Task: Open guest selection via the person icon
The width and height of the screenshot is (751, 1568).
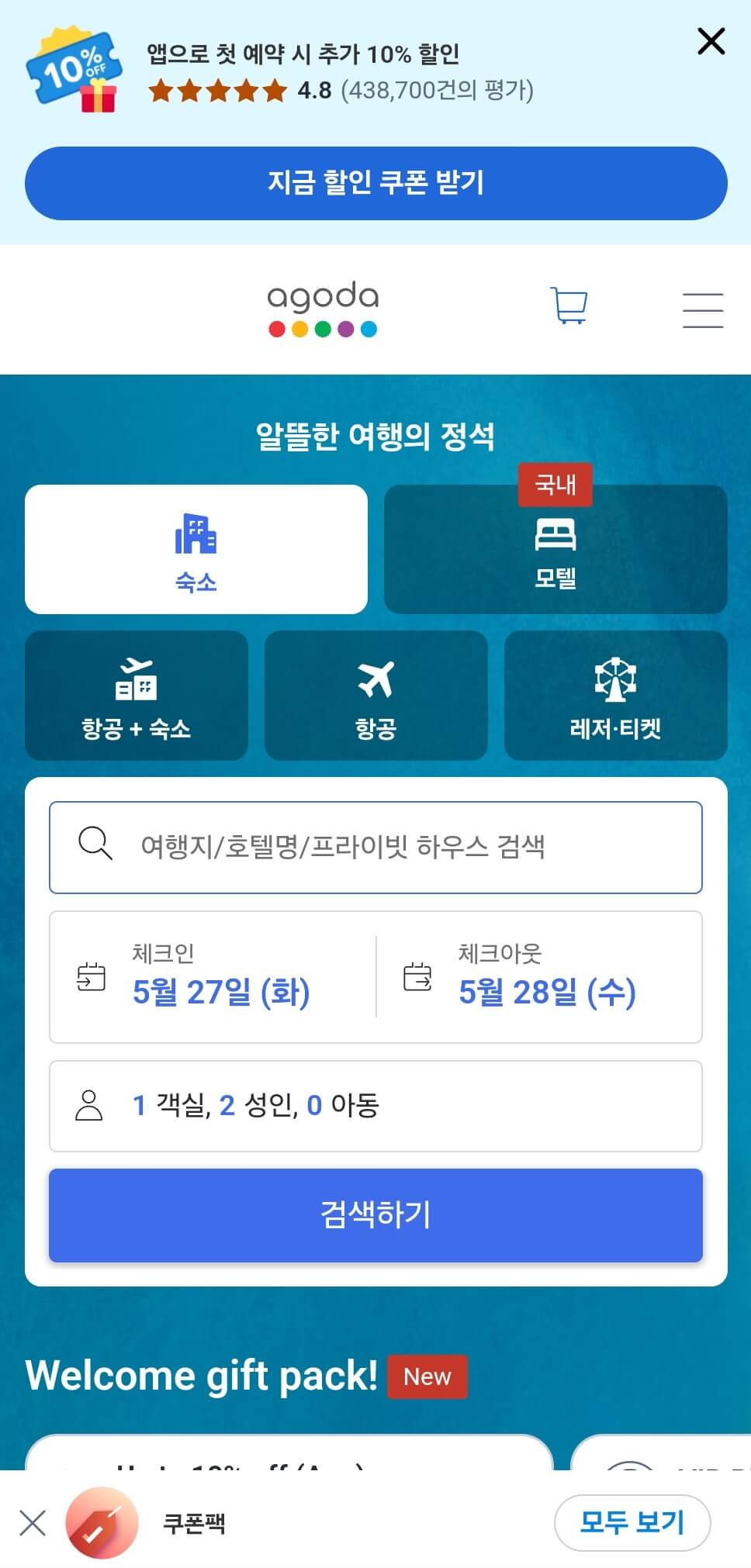Action: click(x=90, y=1106)
